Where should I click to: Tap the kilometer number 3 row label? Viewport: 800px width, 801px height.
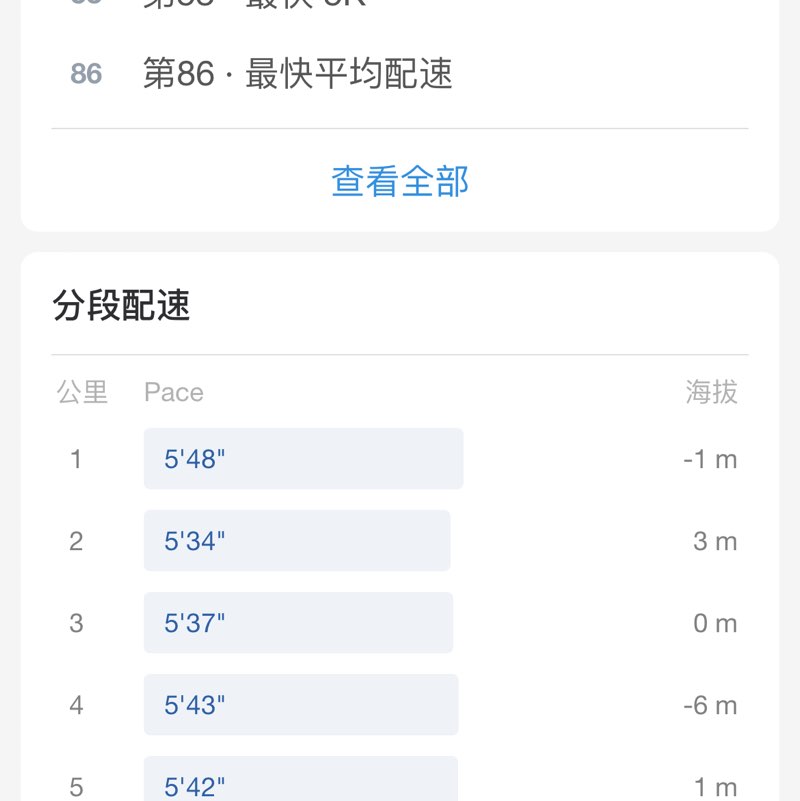tap(78, 622)
